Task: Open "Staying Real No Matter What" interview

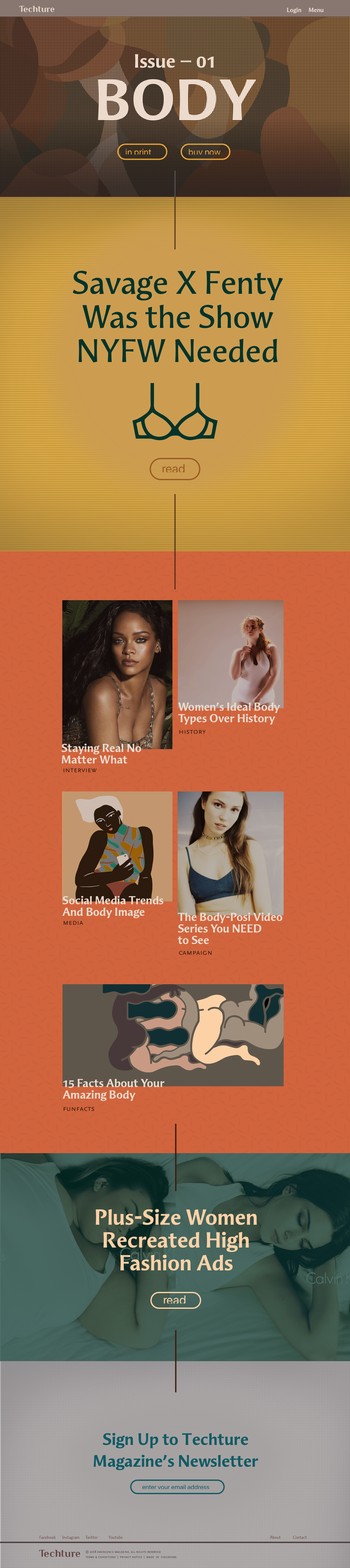Action: [x=117, y=676]
